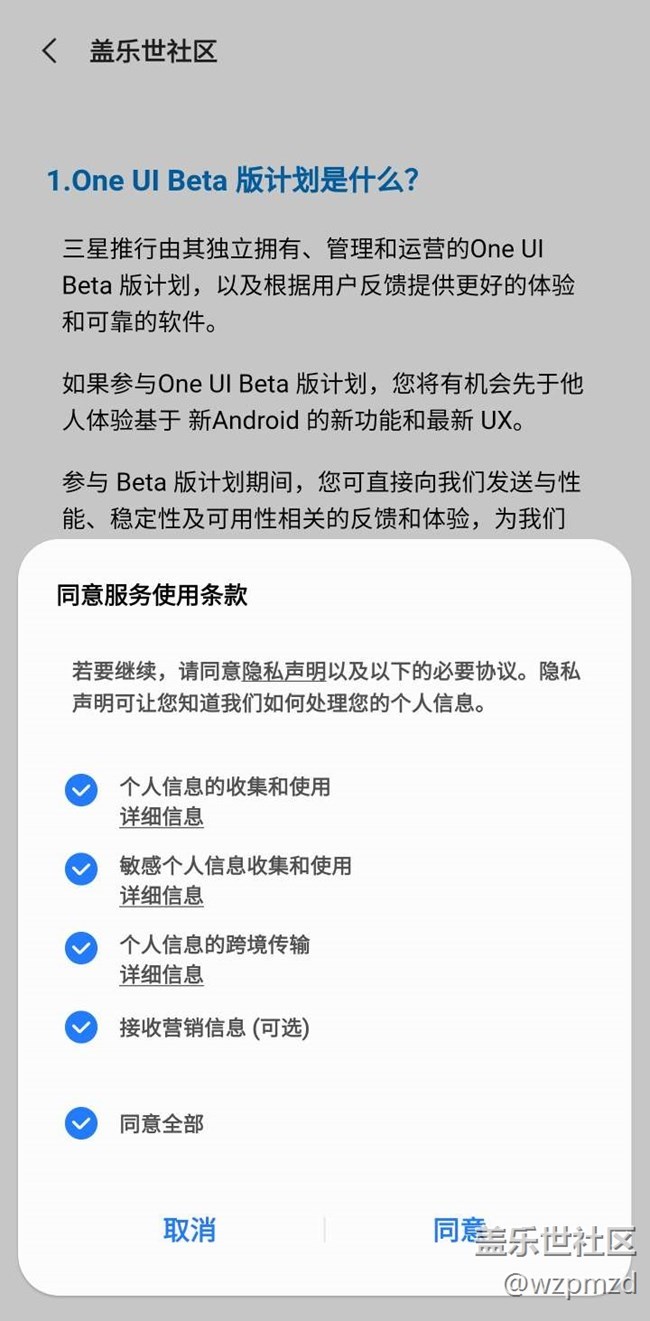Uncheck 个人信息的收集和使用 checkbox

81,790
